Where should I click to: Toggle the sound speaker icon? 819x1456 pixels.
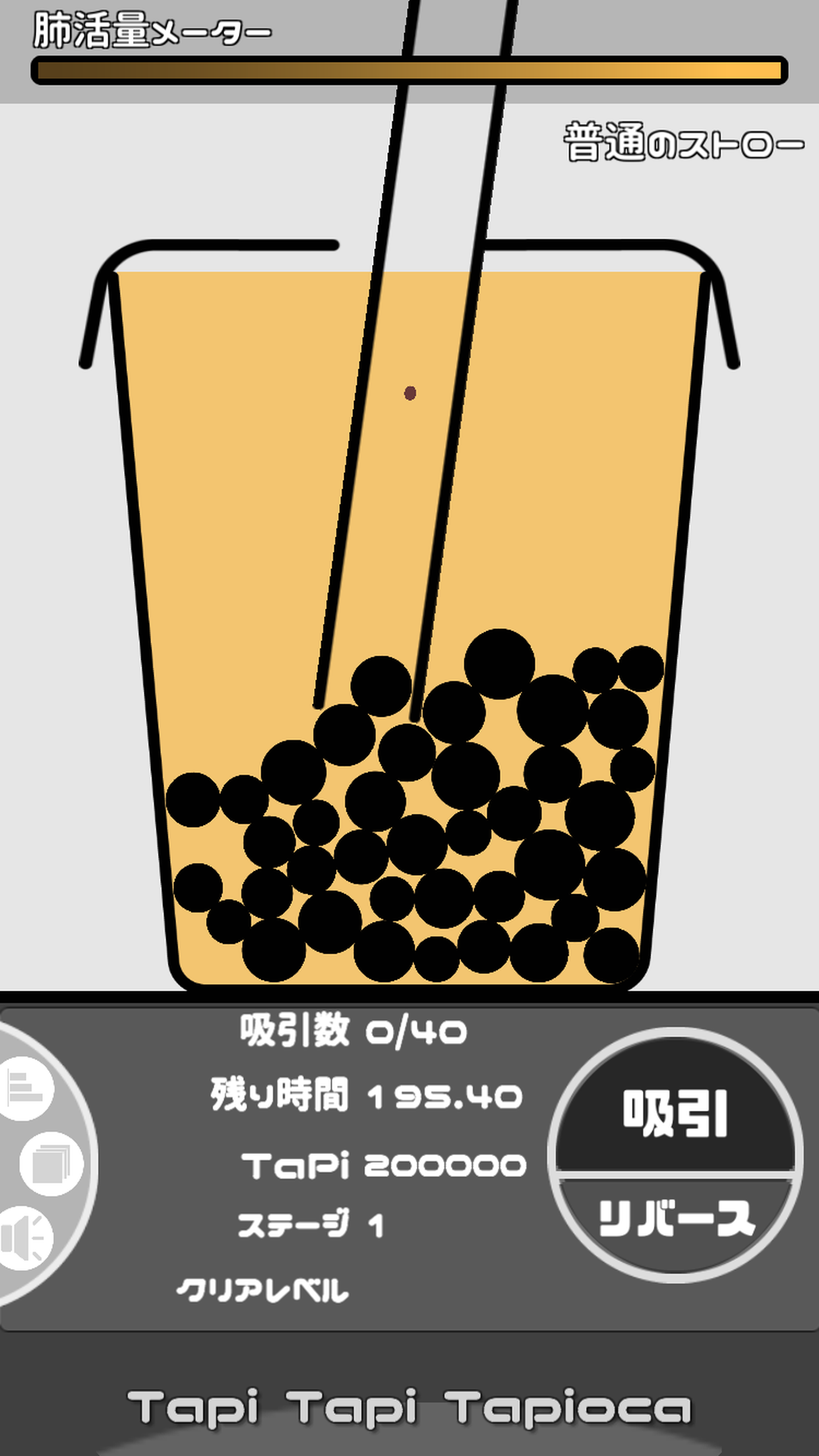24,1239
